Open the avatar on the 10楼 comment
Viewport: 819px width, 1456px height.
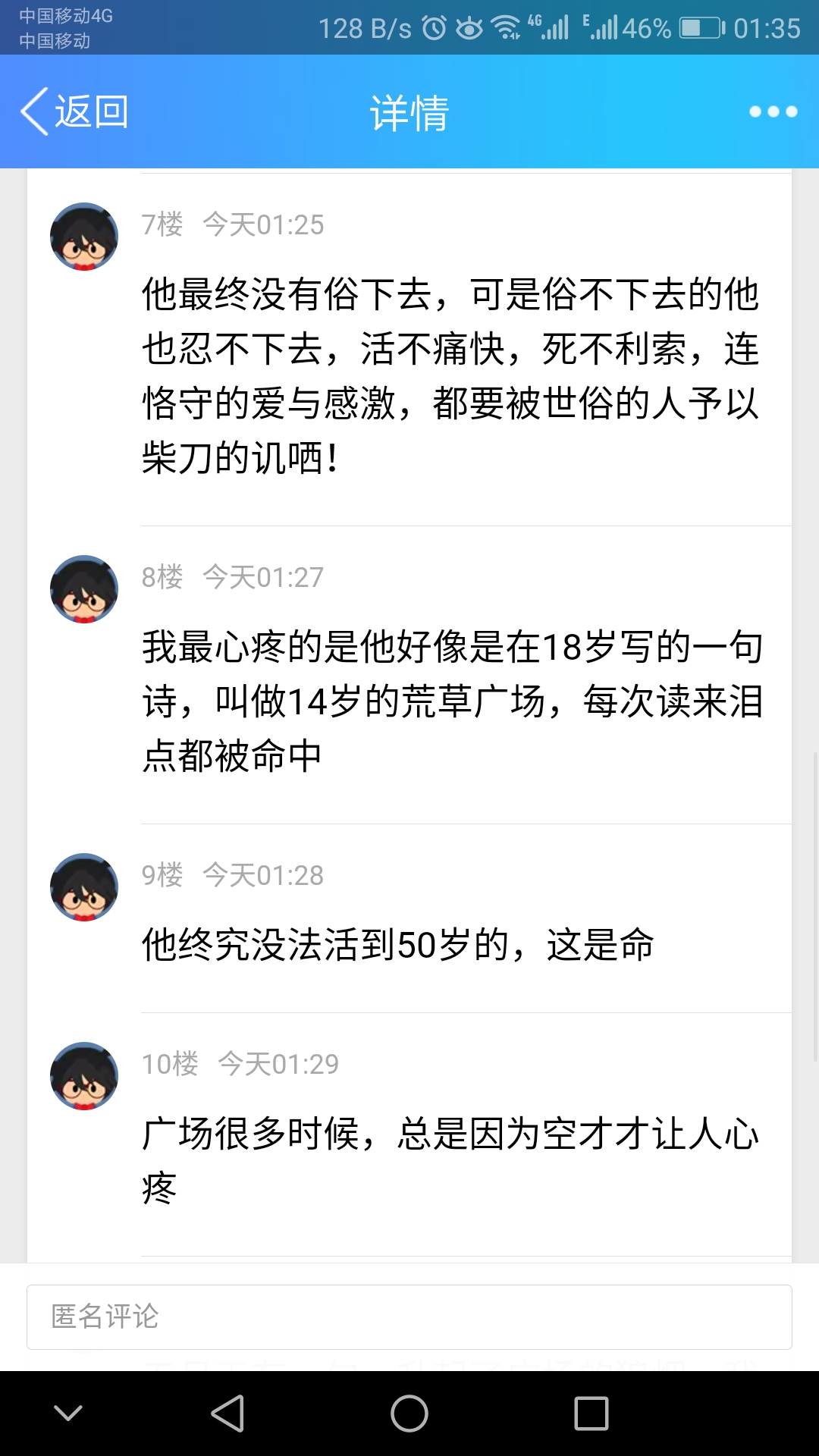(84, 1076)
